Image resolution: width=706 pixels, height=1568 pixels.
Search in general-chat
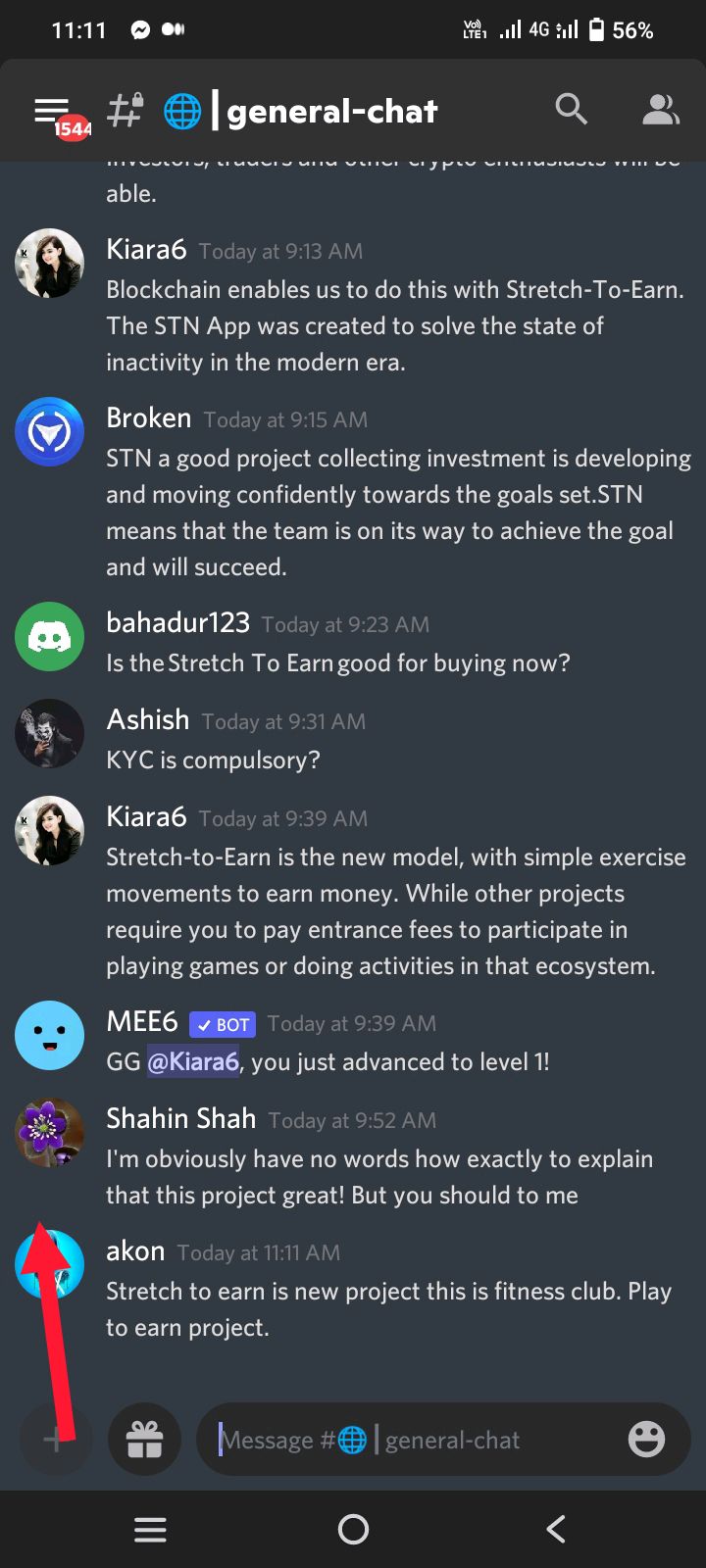coord(571,110)
